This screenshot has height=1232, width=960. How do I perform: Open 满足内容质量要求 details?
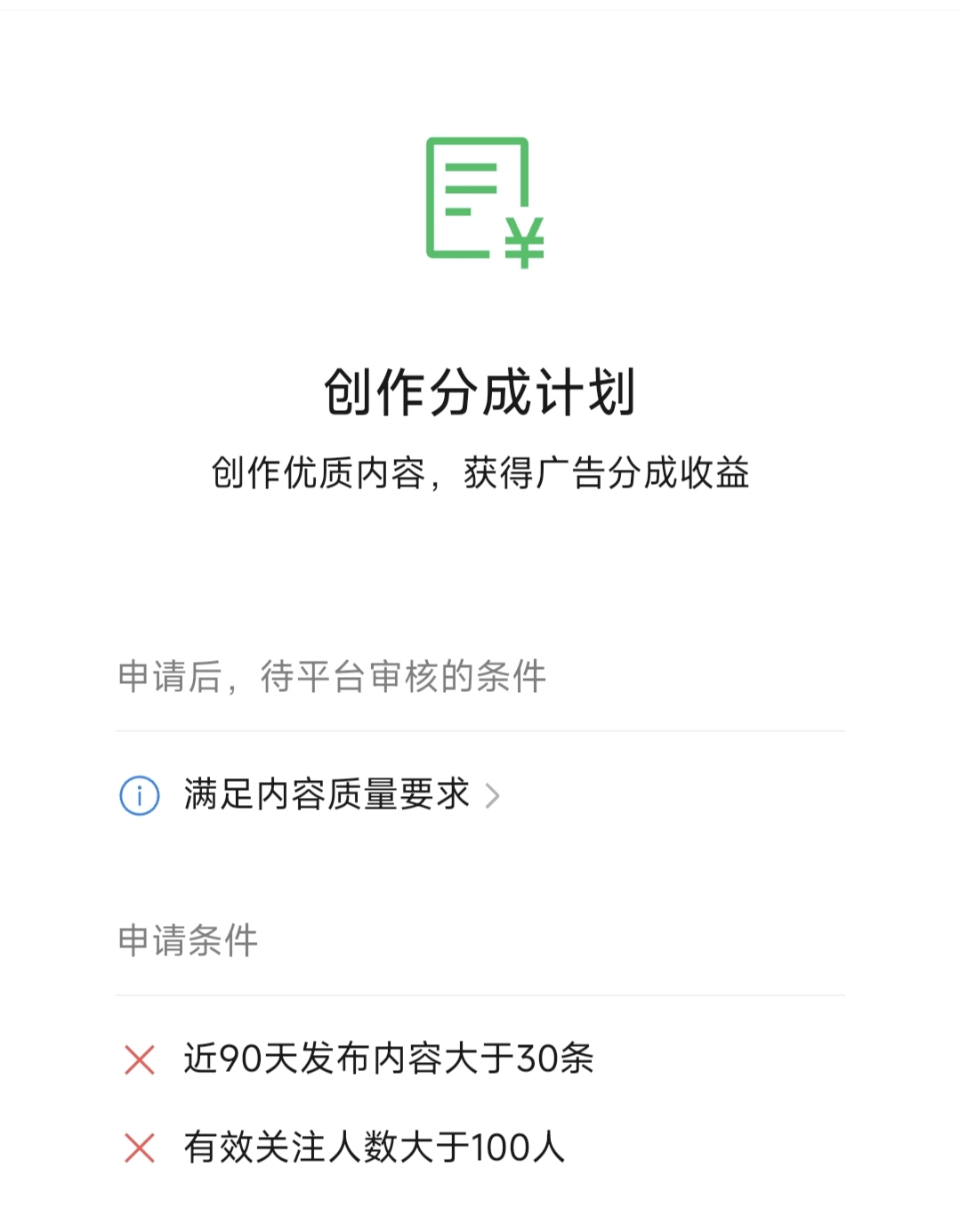327,794
